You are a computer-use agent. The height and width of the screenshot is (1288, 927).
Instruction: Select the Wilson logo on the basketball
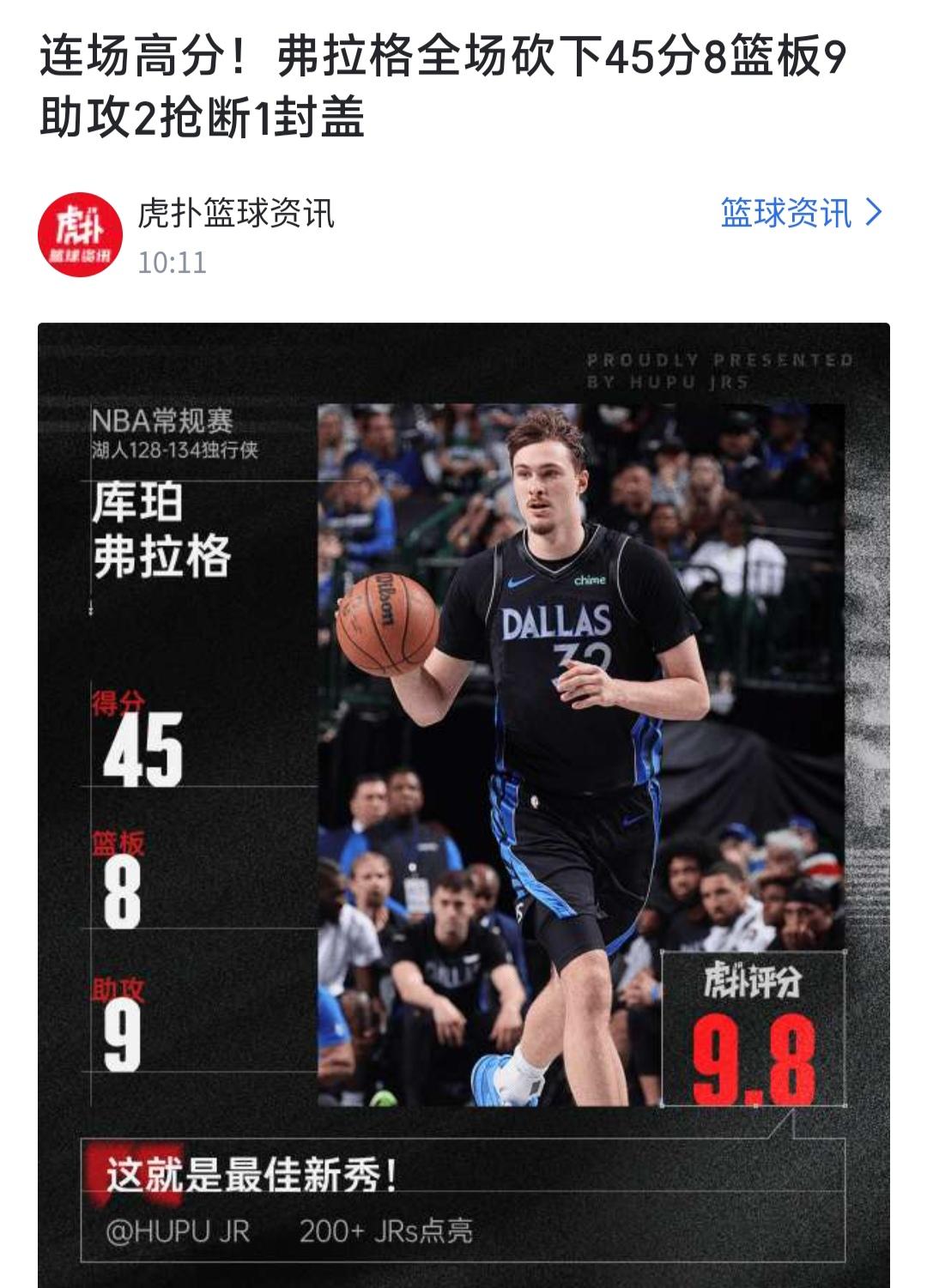click(x=388, y=602)
